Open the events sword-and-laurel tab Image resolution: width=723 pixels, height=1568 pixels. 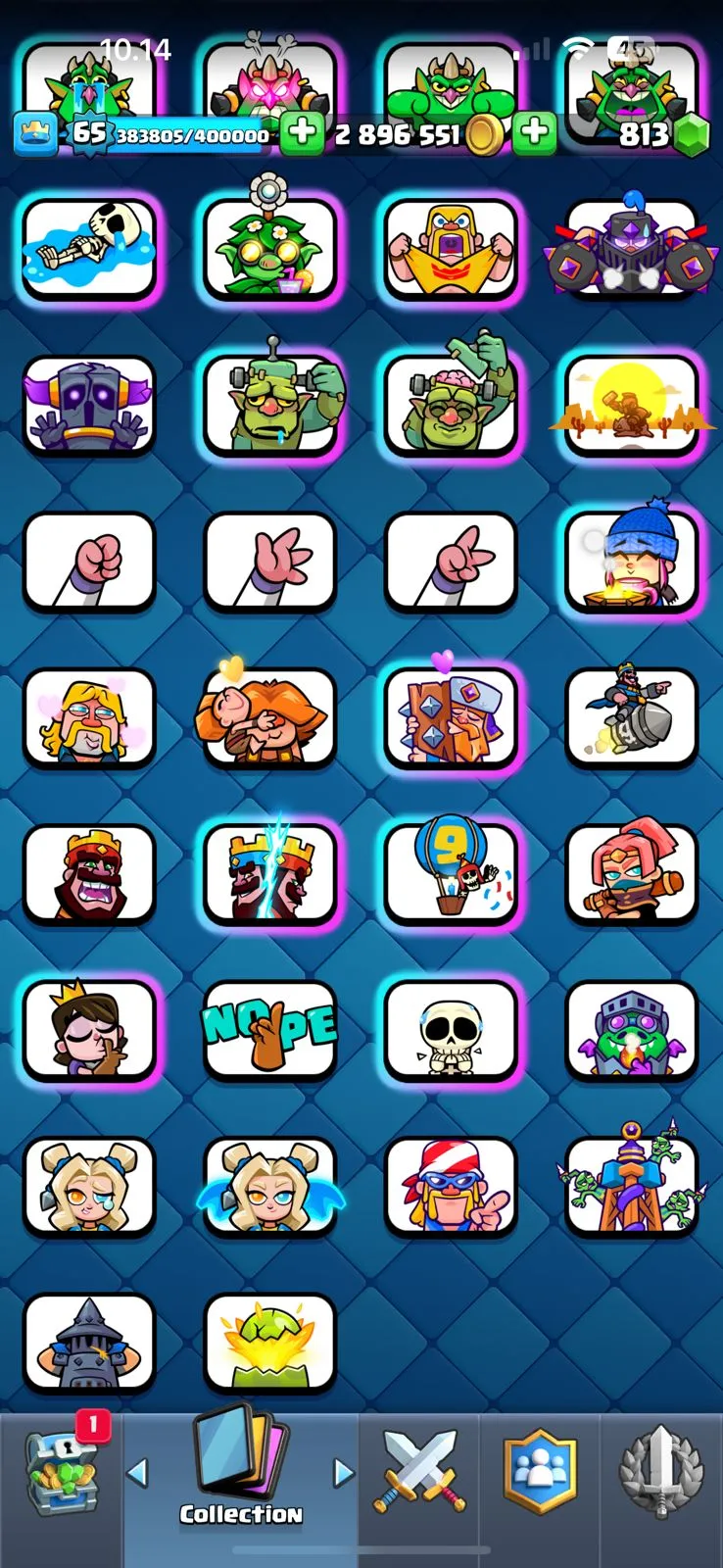click(661, 1470)
